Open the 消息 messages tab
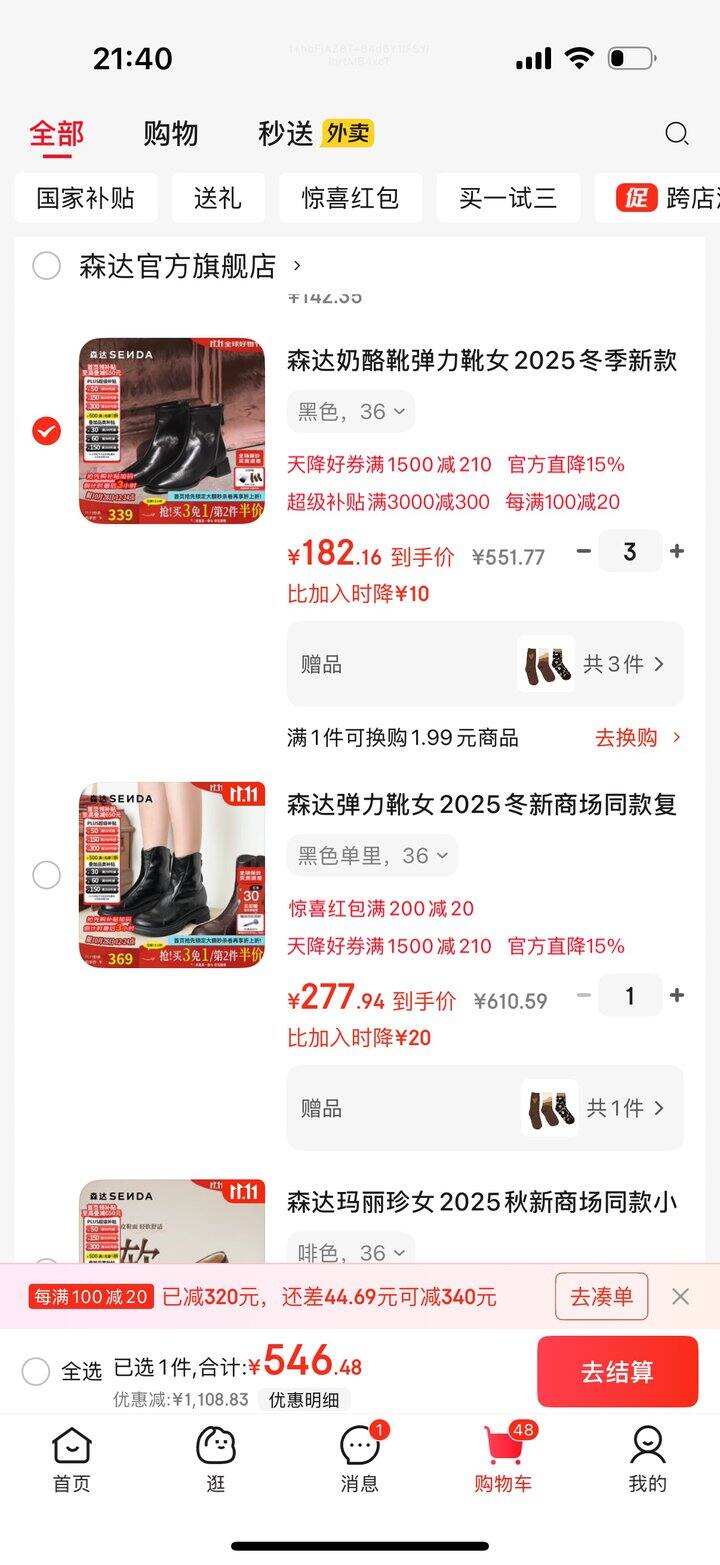 [x=359, y=1459]
